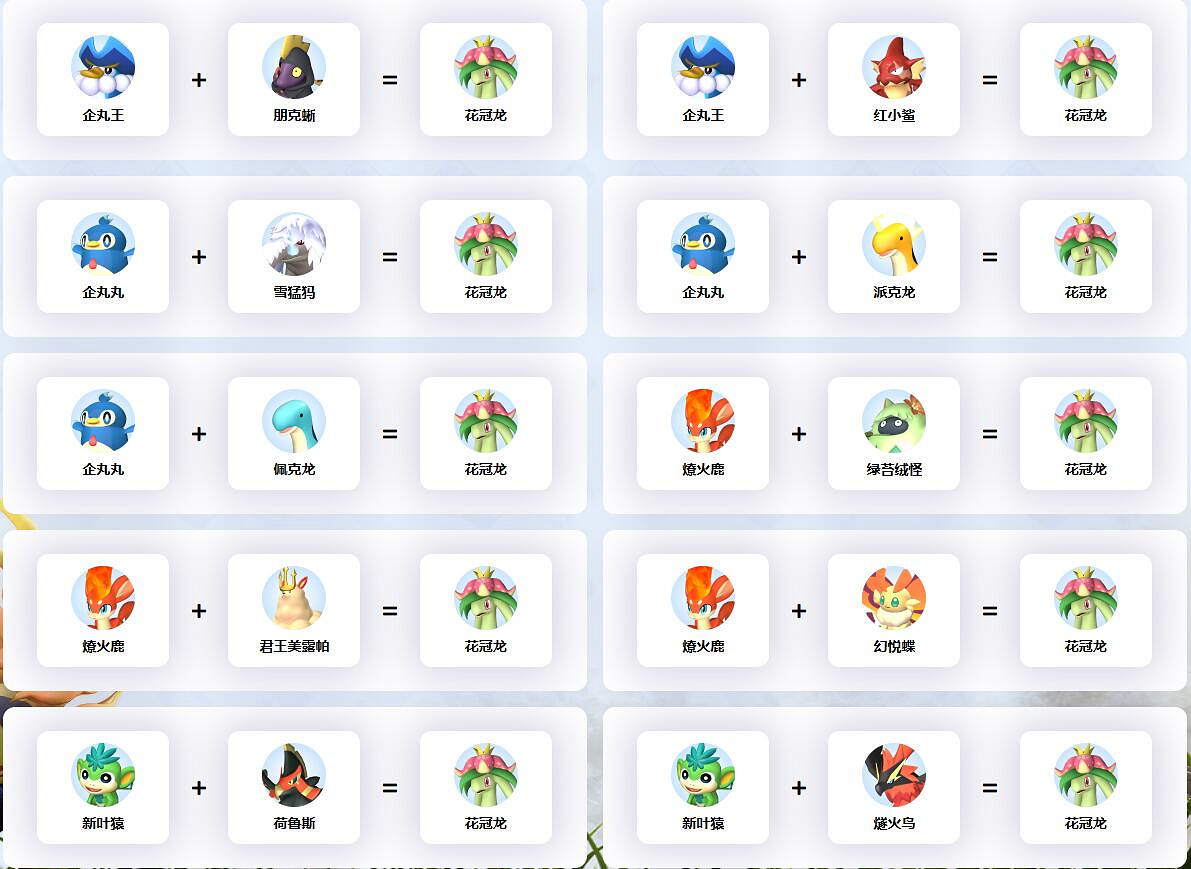Open 新叶猿 tile paired with 荷鲁斯

(x=103, y=788)
